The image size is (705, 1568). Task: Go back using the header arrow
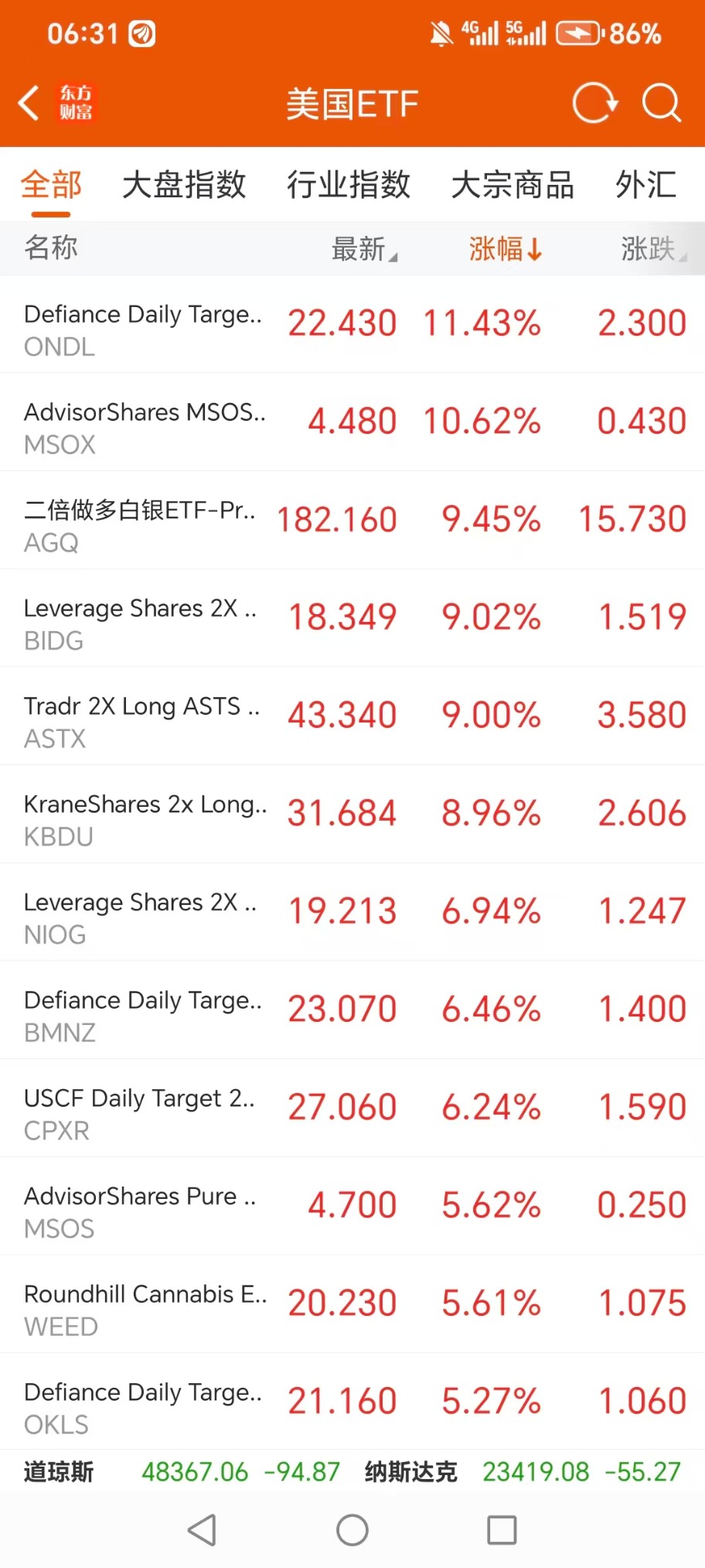click(x=29, y=103)
